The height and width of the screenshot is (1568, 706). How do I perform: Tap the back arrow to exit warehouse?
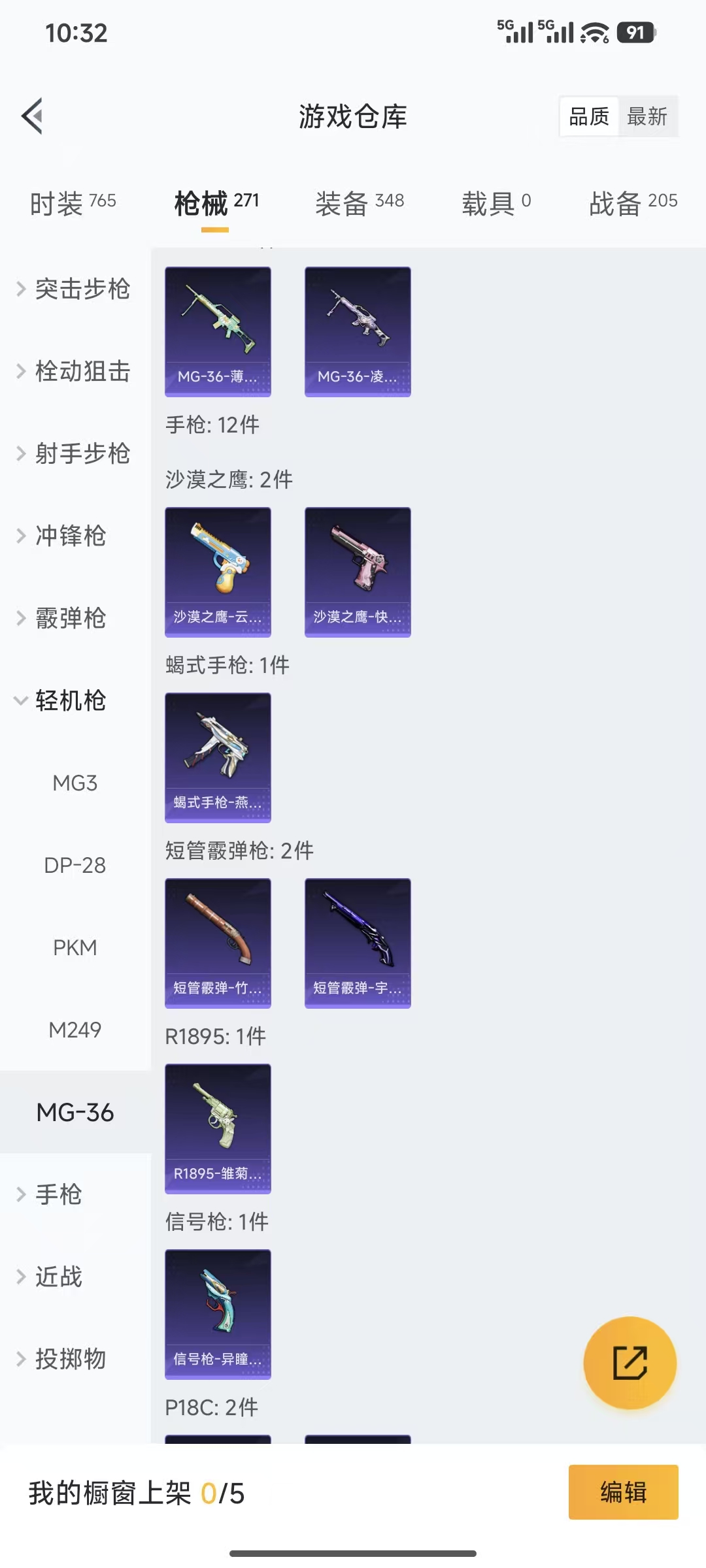33,116
